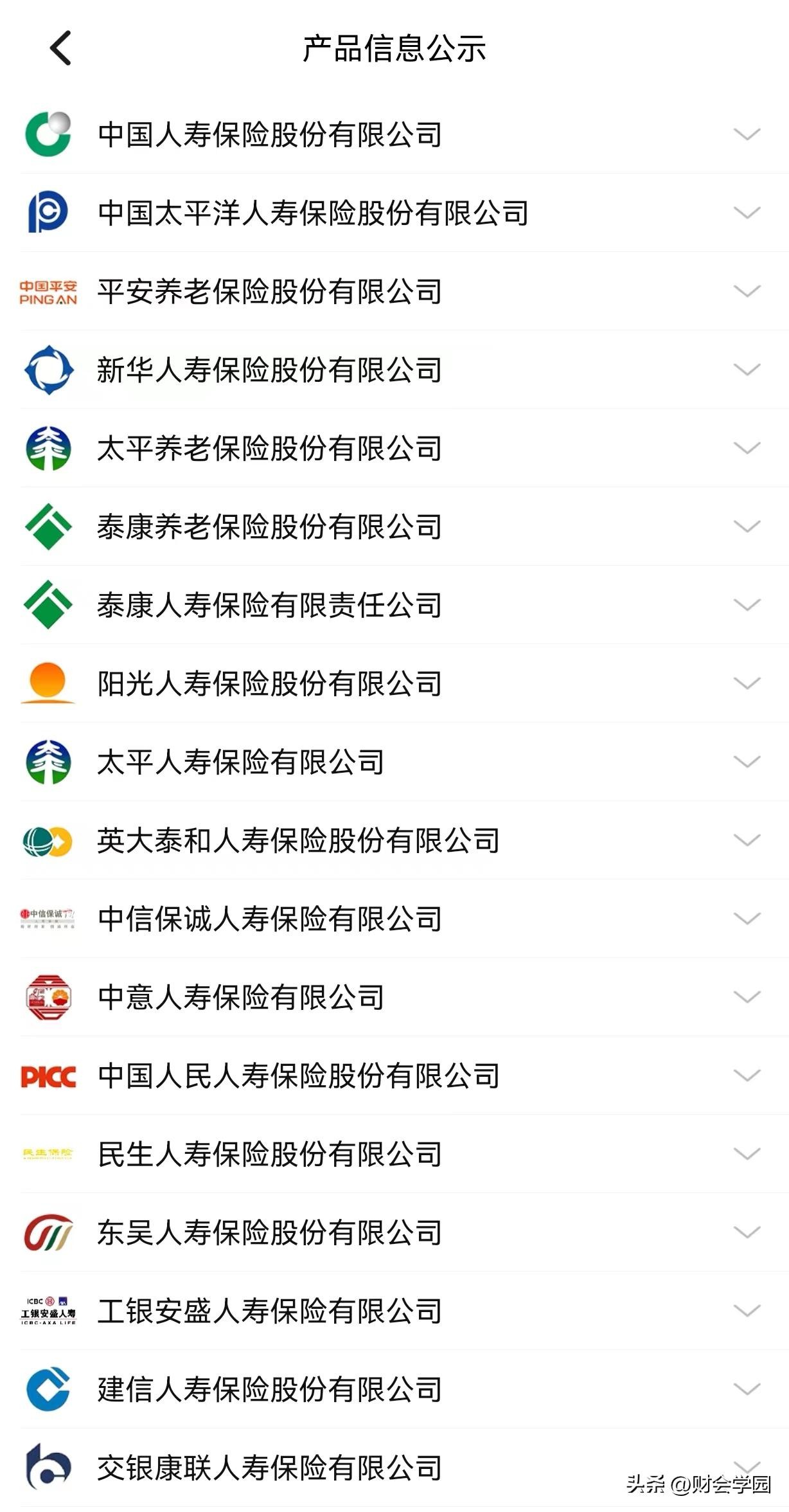Go back from 产品信息公示 page
The image size is (789, 1512).
pyautogui.click(x=61, y=48)
